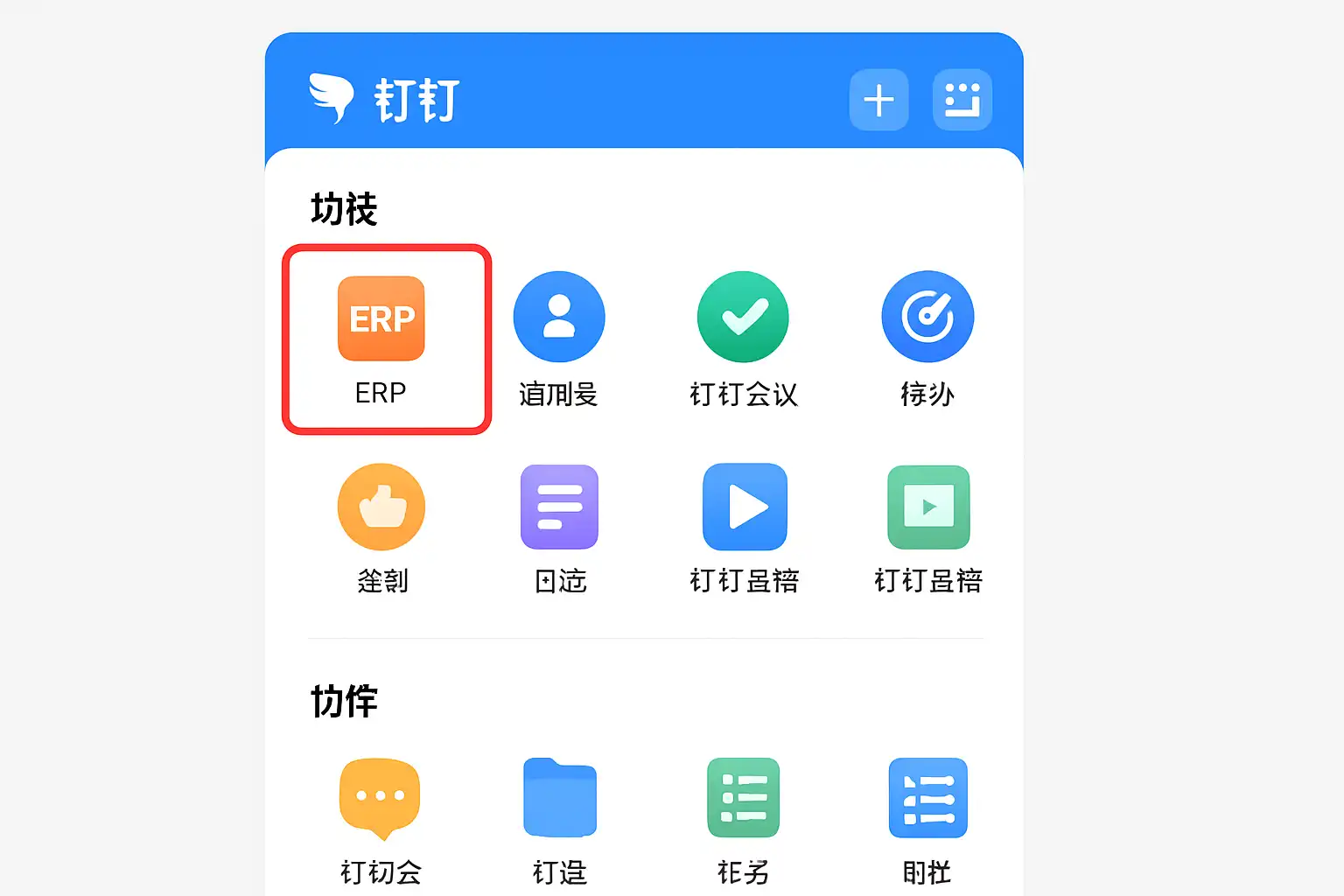
Task: Open the blue target icon app
Action: point(927,317)
